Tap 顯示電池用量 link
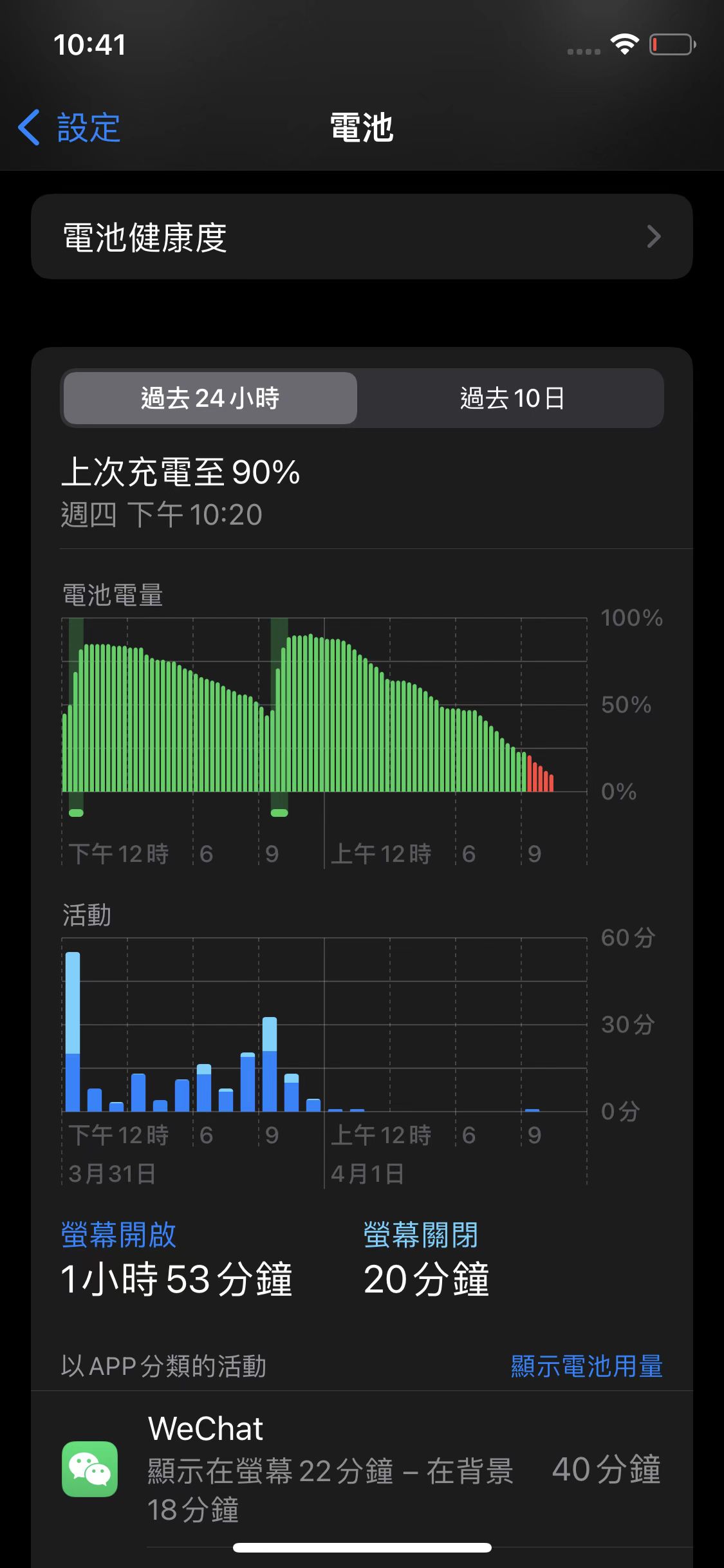The height and width of the screenshot is (1568, 724). [586, 1366]
